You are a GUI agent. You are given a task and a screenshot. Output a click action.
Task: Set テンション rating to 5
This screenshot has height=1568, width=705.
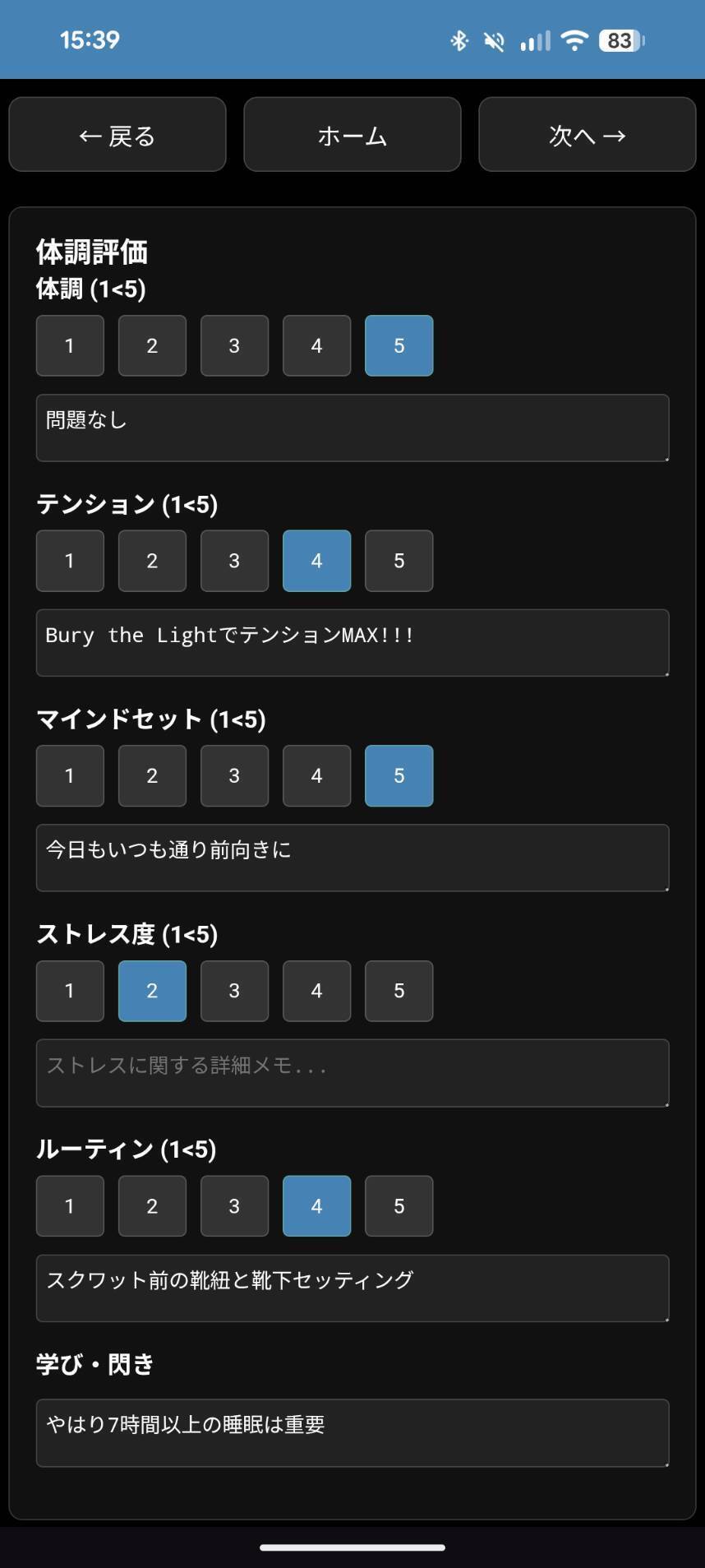pyautogui.click(x=399, y=561)
